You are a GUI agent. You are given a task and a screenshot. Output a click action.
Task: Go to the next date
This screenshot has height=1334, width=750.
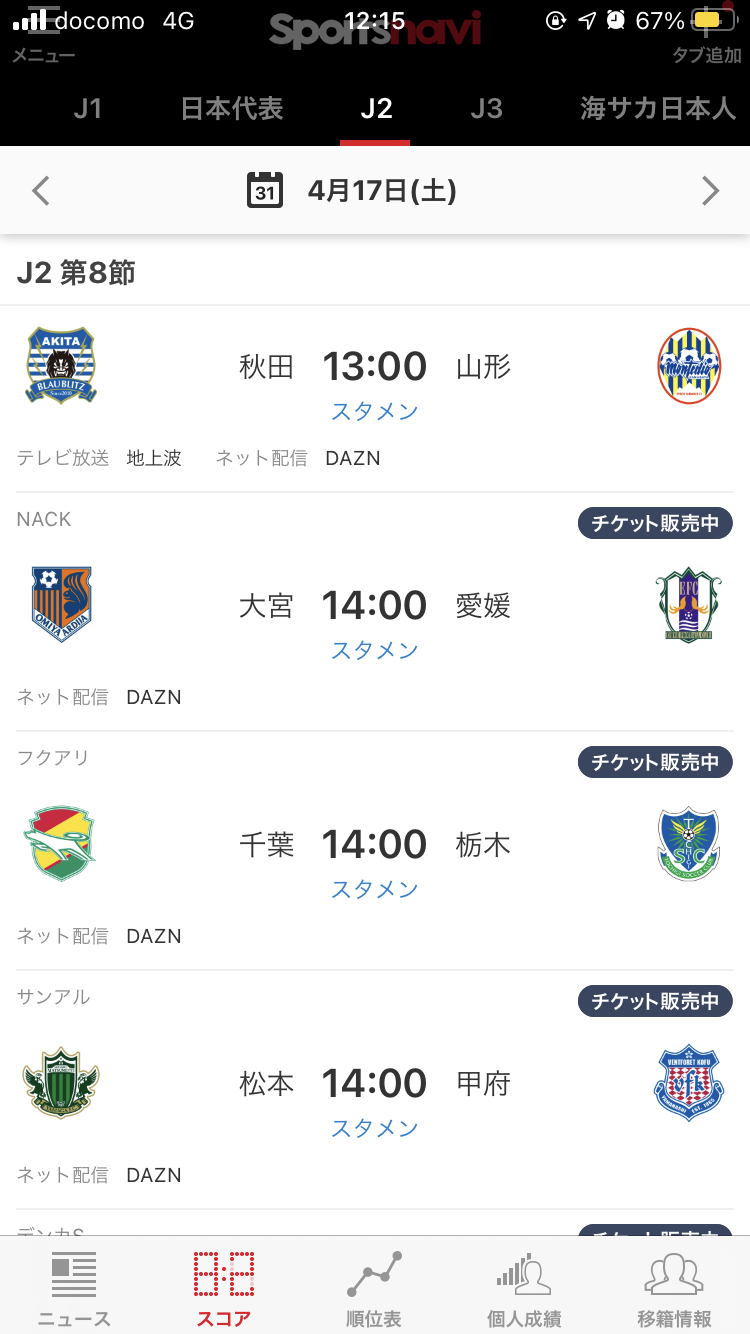[710, 190]
